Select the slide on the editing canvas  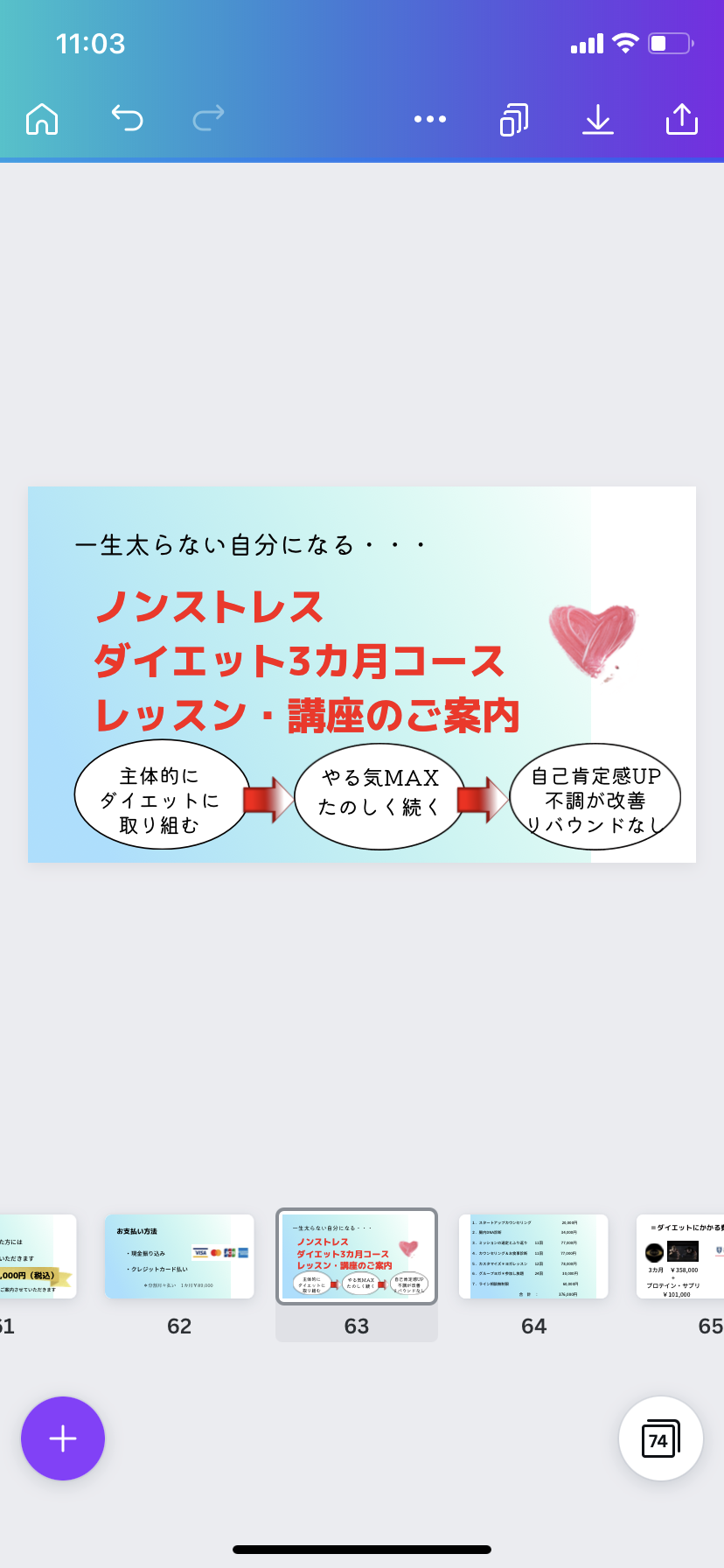point(362,675)
